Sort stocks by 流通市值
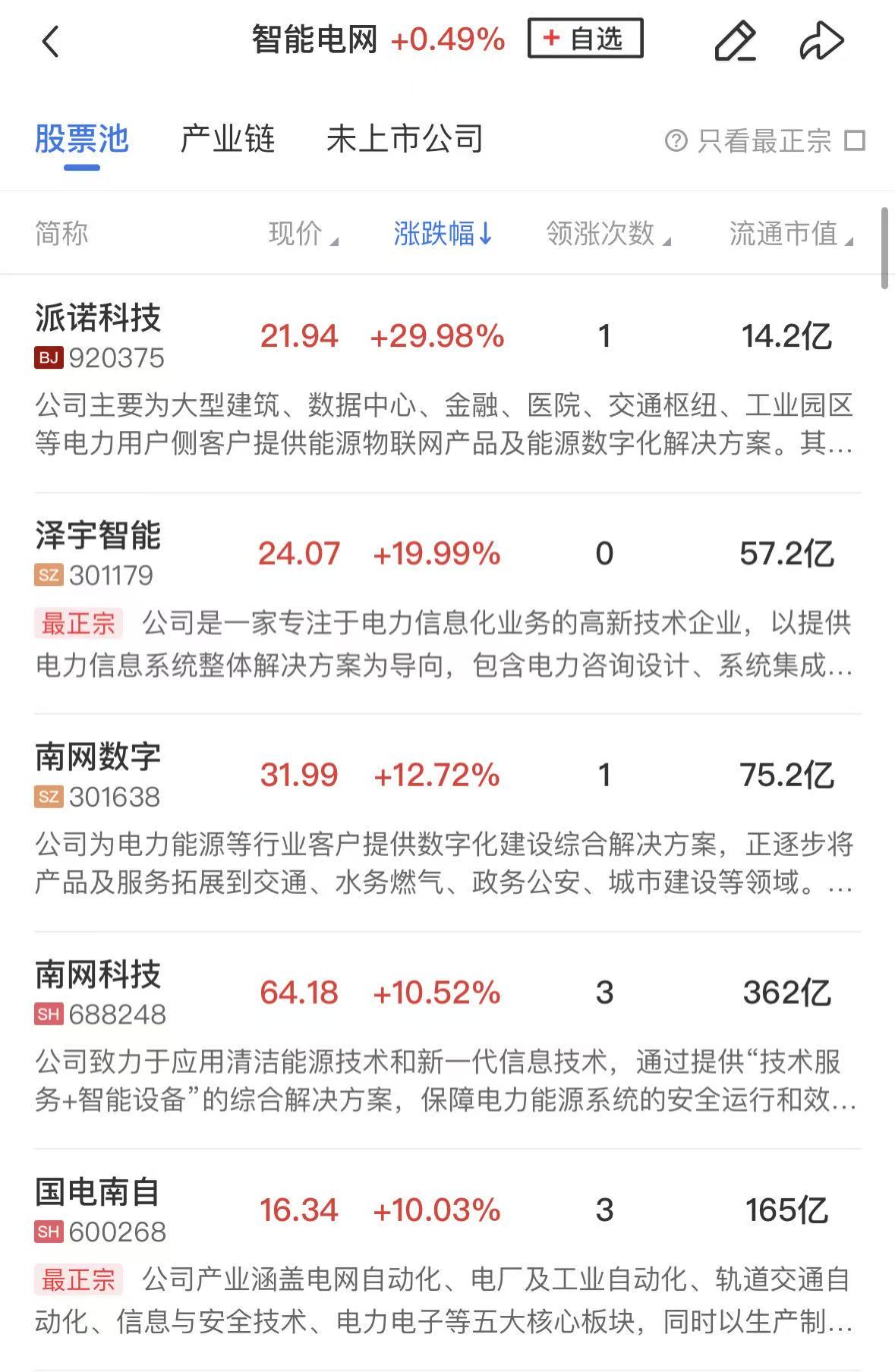Screen dimensions: 895x1372 (x=790, y=234)
